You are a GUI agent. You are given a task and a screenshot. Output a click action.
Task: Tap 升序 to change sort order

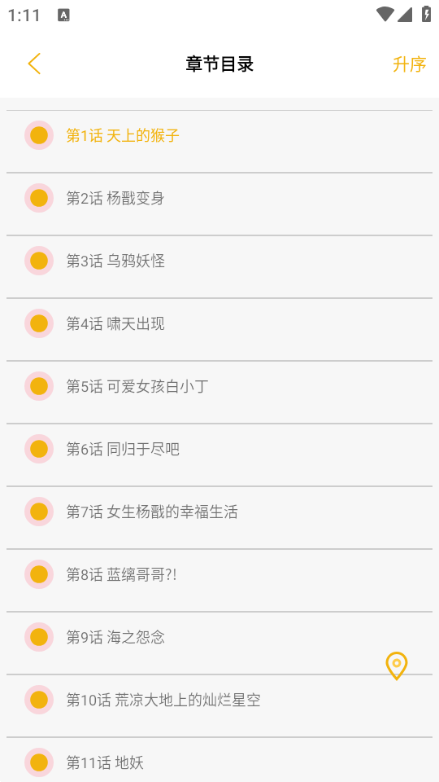click(x=409, y=64)
